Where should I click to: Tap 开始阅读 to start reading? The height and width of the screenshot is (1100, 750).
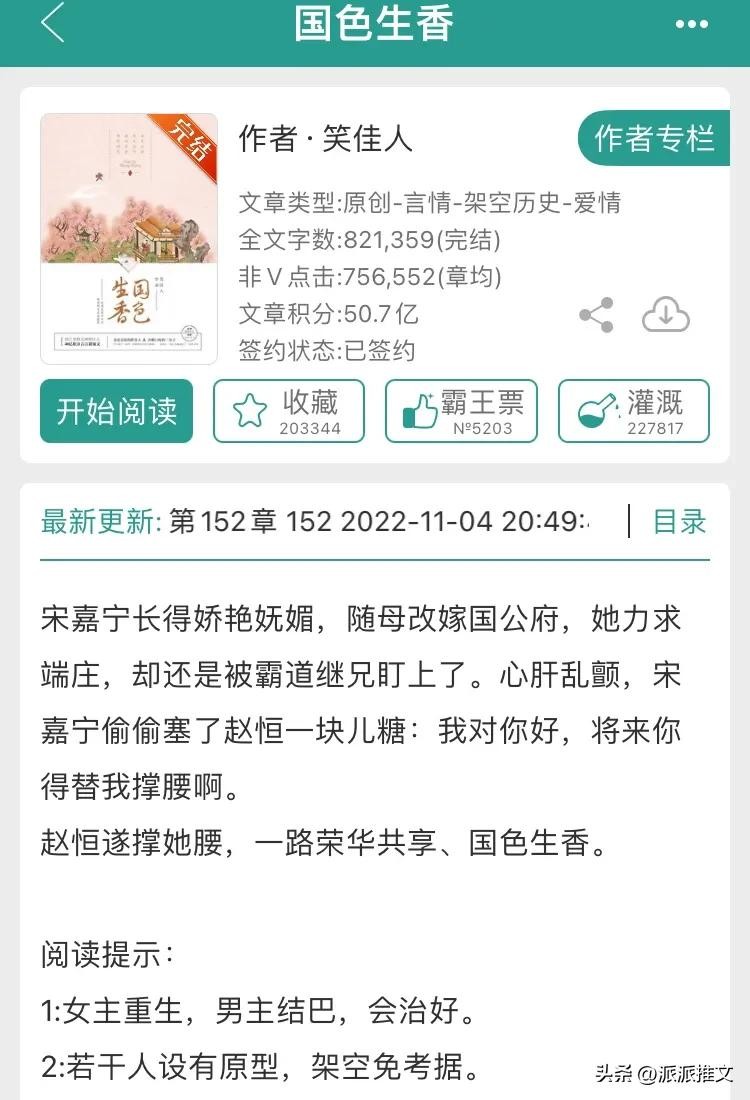coord(116,411)
